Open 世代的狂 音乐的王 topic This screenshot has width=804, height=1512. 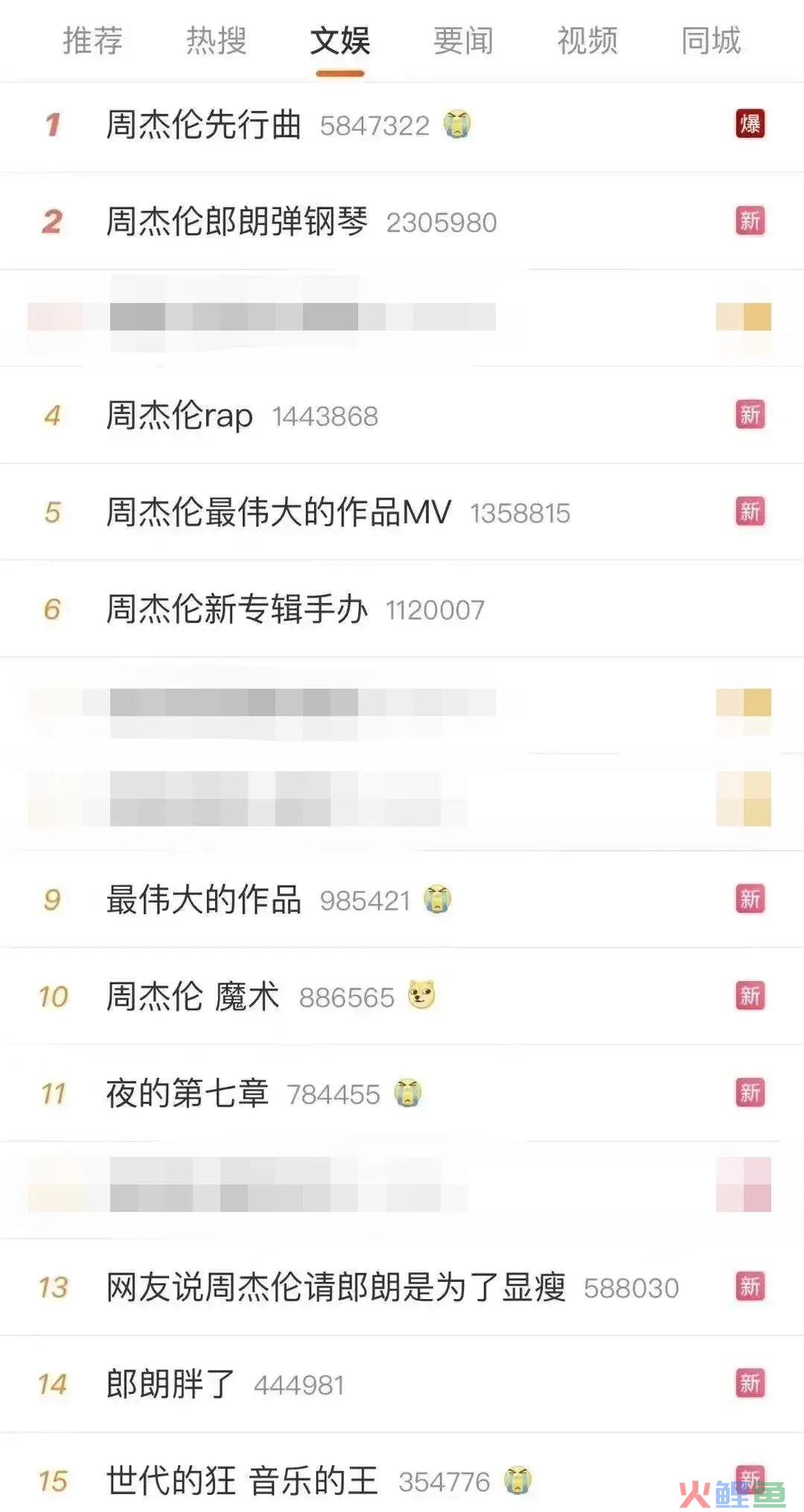(242, 1481)
